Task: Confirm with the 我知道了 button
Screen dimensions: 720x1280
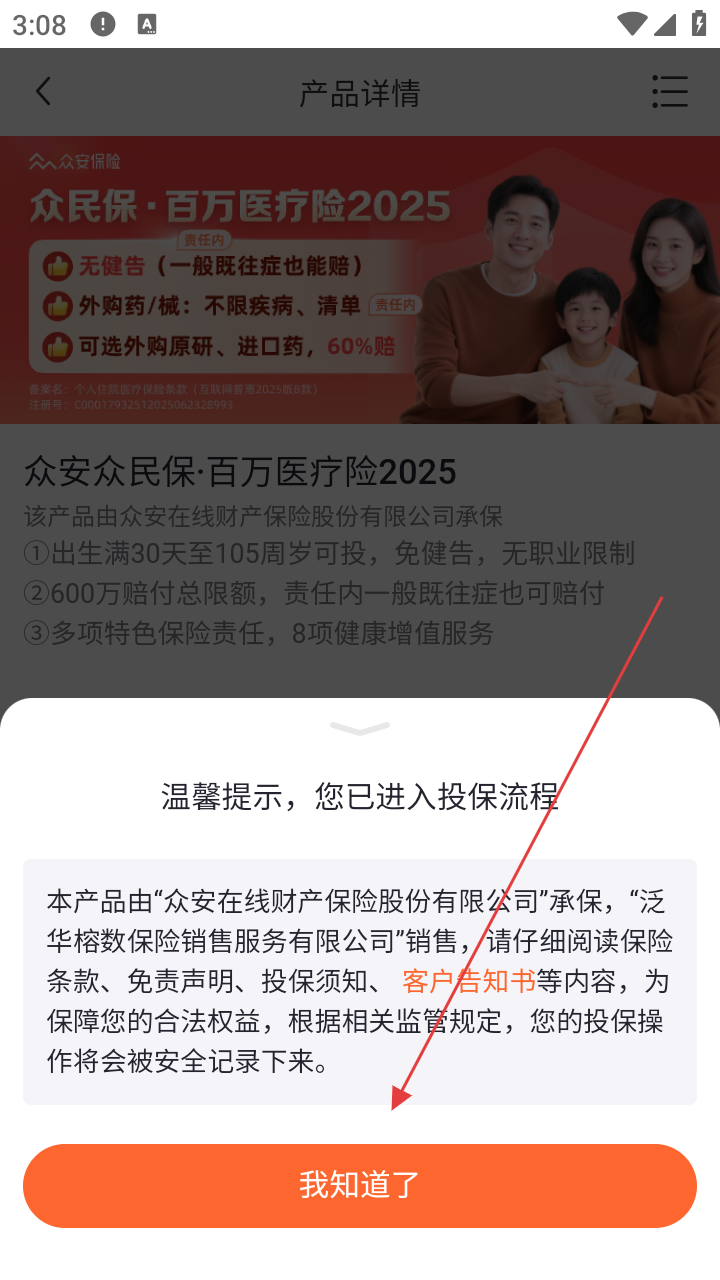Action: [x=360, y=1185]
